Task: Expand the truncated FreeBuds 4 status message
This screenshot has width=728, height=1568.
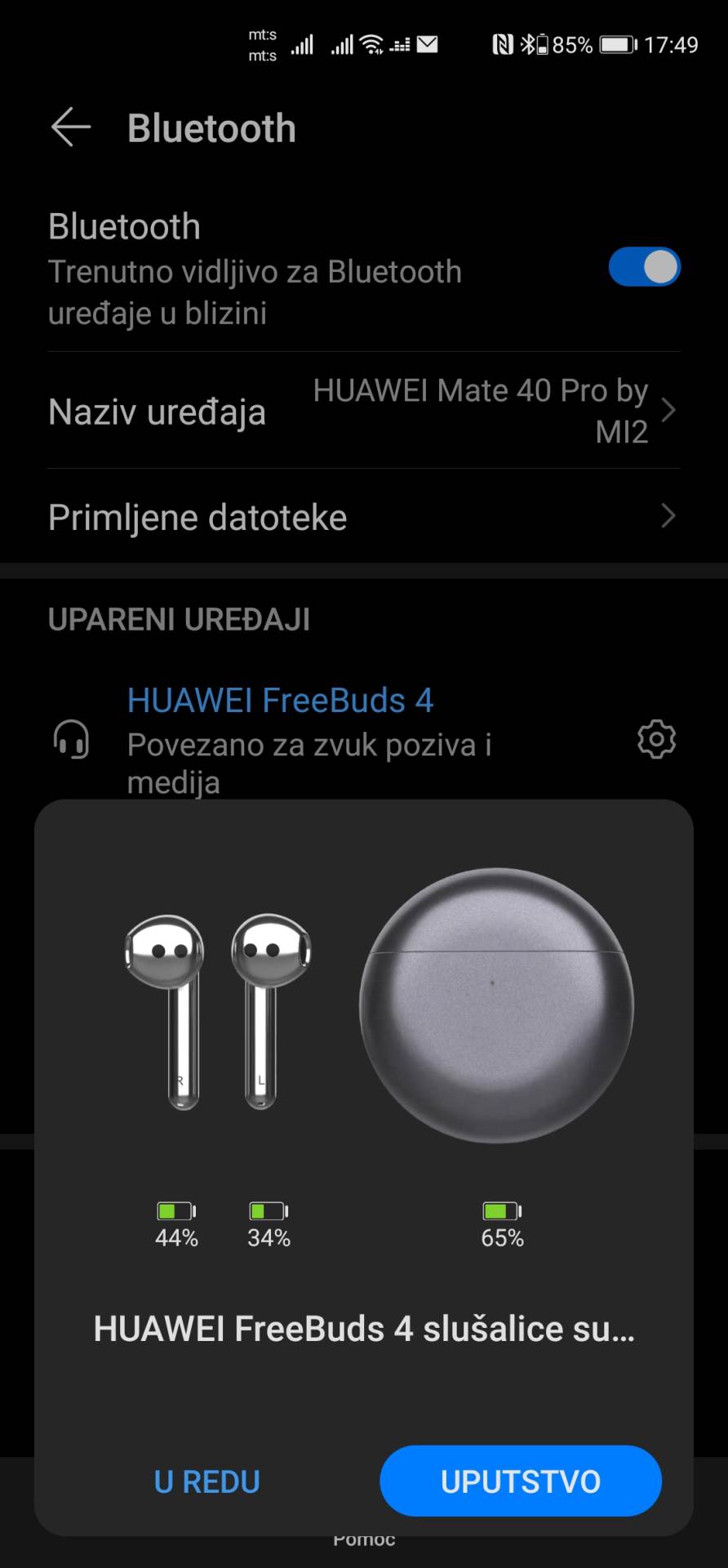Action: [x=364, y=1329]
